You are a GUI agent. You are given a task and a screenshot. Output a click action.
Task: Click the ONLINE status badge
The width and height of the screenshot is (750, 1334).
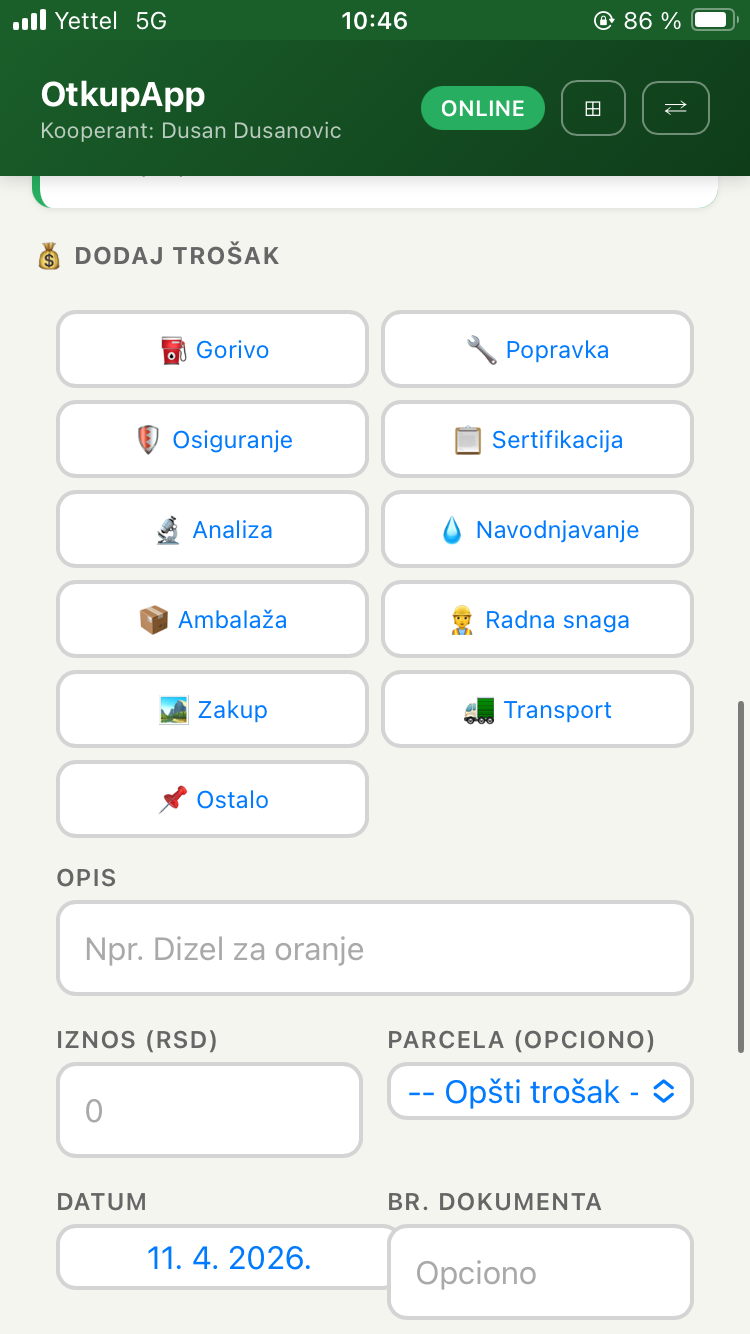(x=483, y=108)
